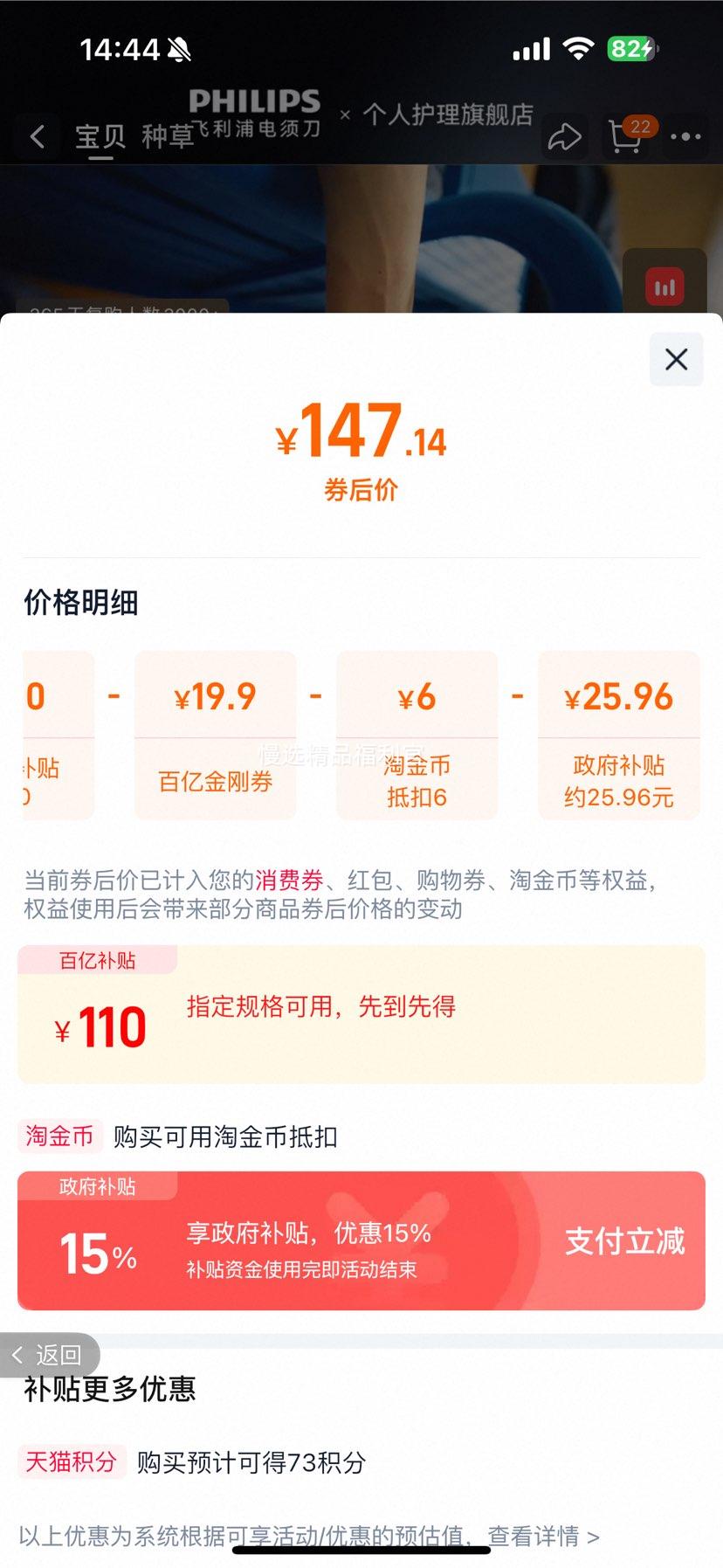Image resolution: width=723 pixels, height=1568 pixels.
Task: Close the price detail panel
Action: [x=675, y=360]
